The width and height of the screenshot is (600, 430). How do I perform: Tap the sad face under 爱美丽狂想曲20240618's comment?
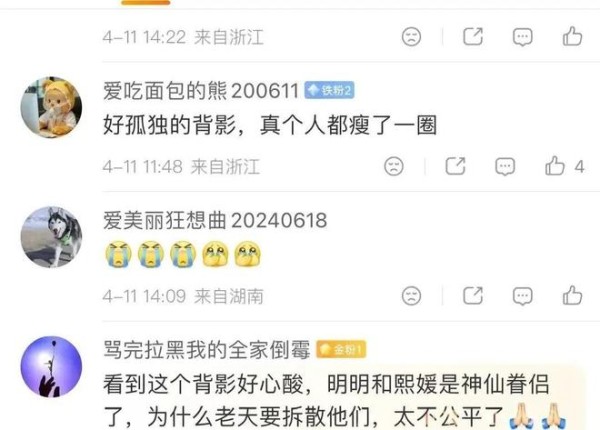click(411, 296)
